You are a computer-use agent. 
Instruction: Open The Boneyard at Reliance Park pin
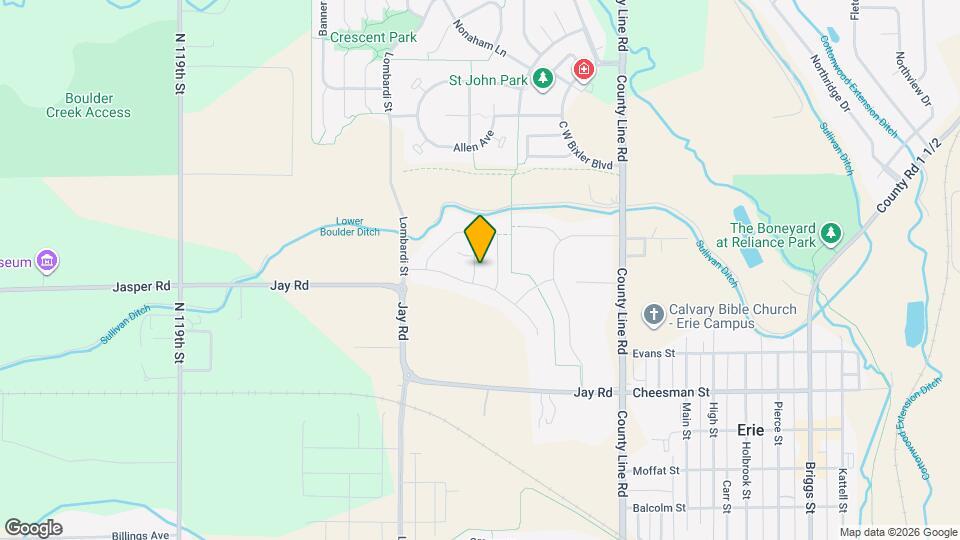829,233
